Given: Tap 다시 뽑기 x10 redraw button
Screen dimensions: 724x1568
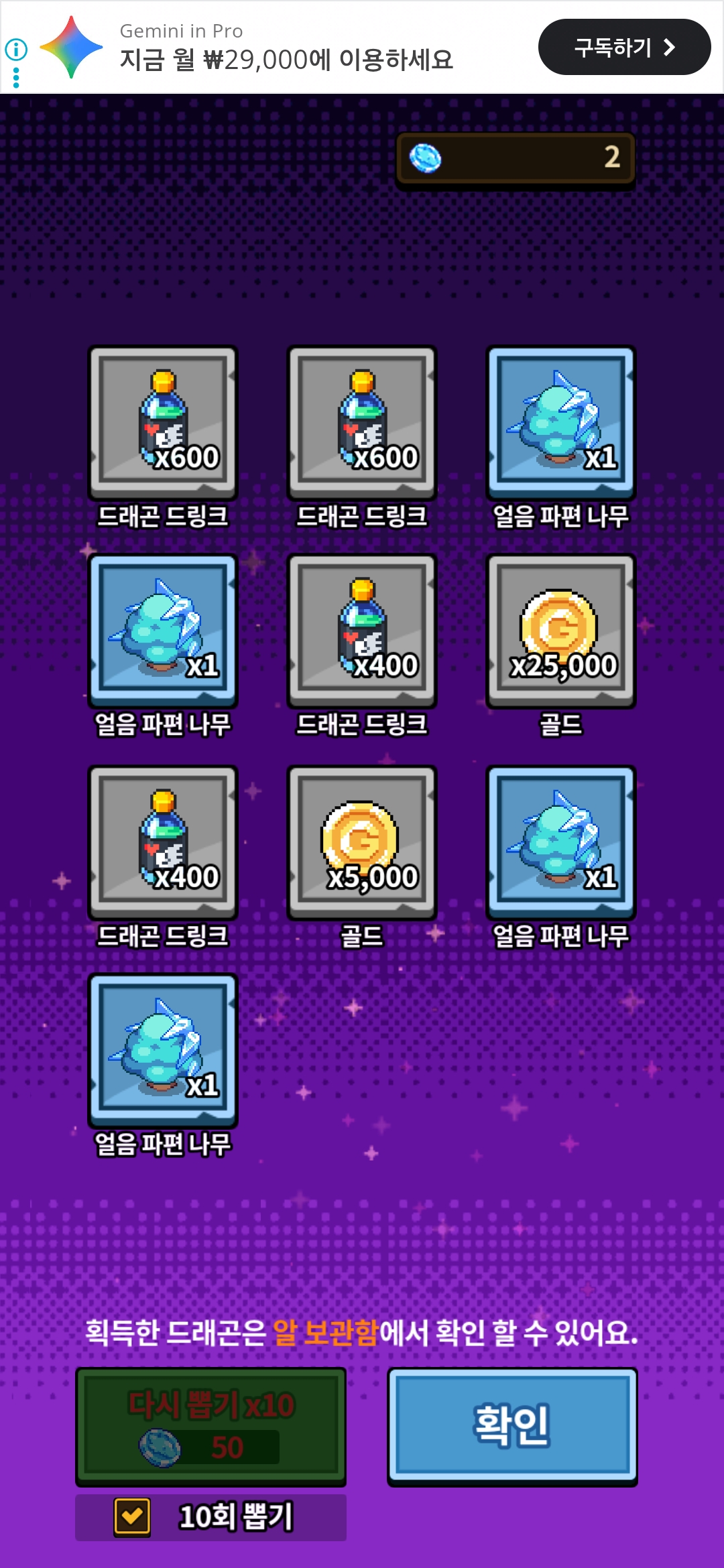Looking at the screenshot, I should (x=210, y=1425).
